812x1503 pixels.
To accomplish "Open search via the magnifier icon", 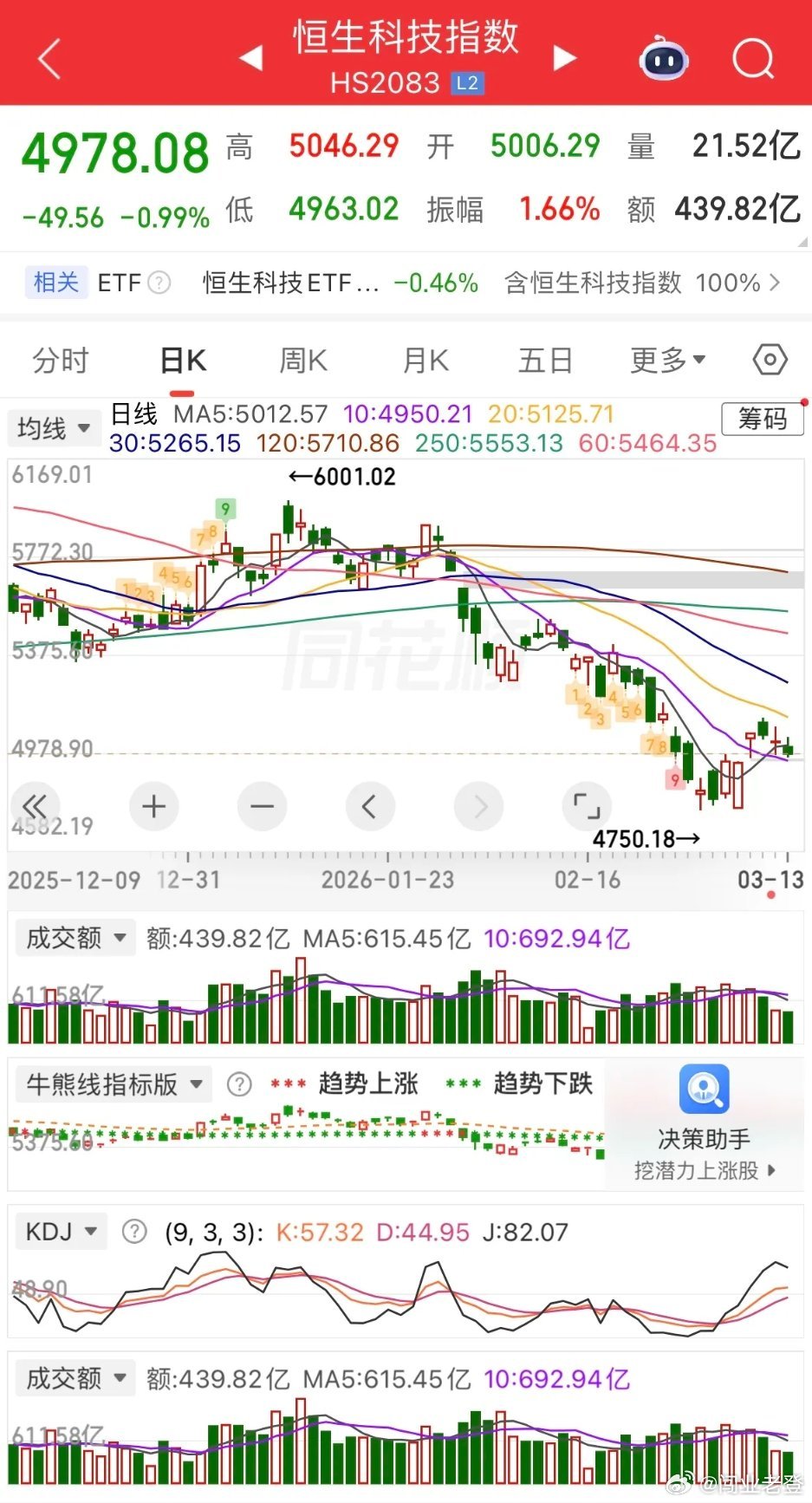I will (752, 59).
